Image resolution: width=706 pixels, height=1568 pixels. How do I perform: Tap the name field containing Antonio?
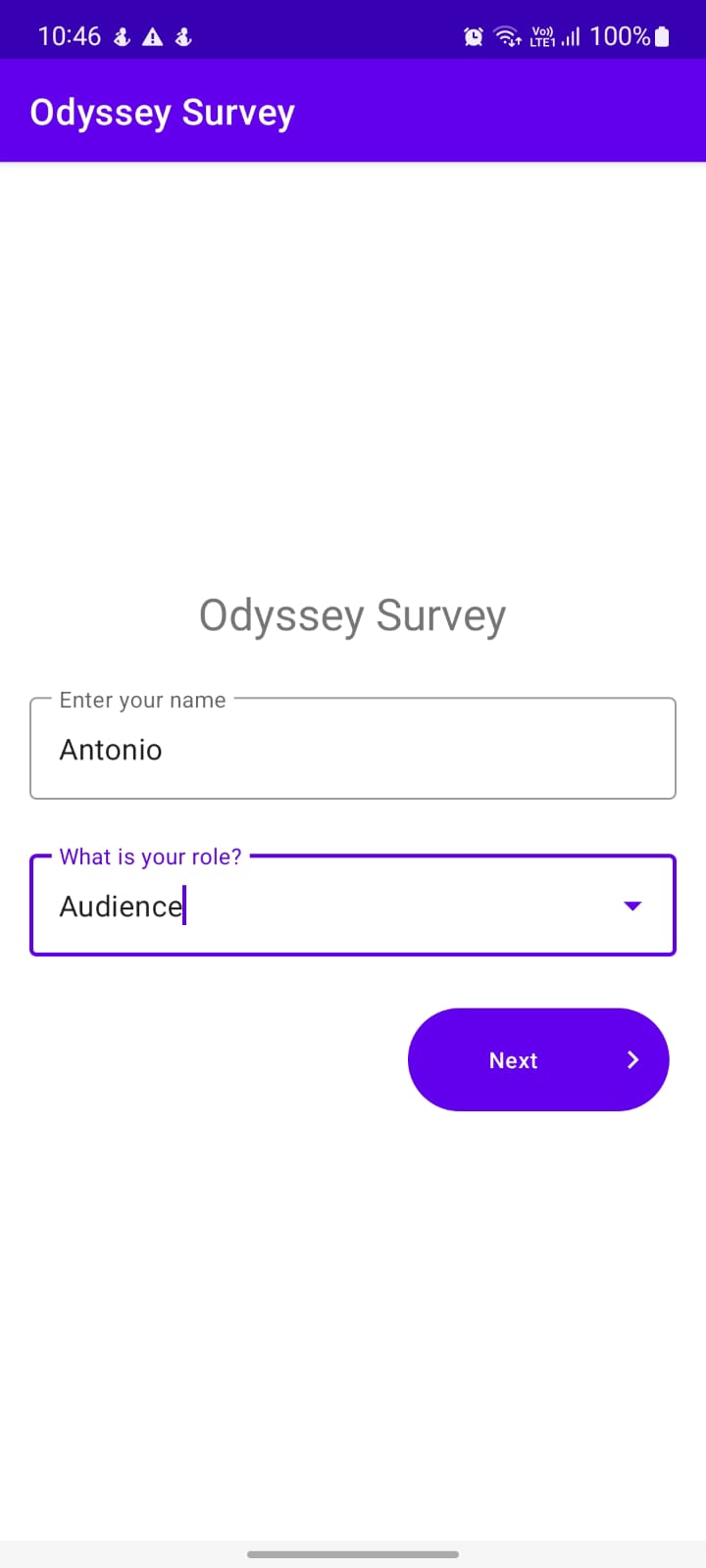[x=353, y=750]
